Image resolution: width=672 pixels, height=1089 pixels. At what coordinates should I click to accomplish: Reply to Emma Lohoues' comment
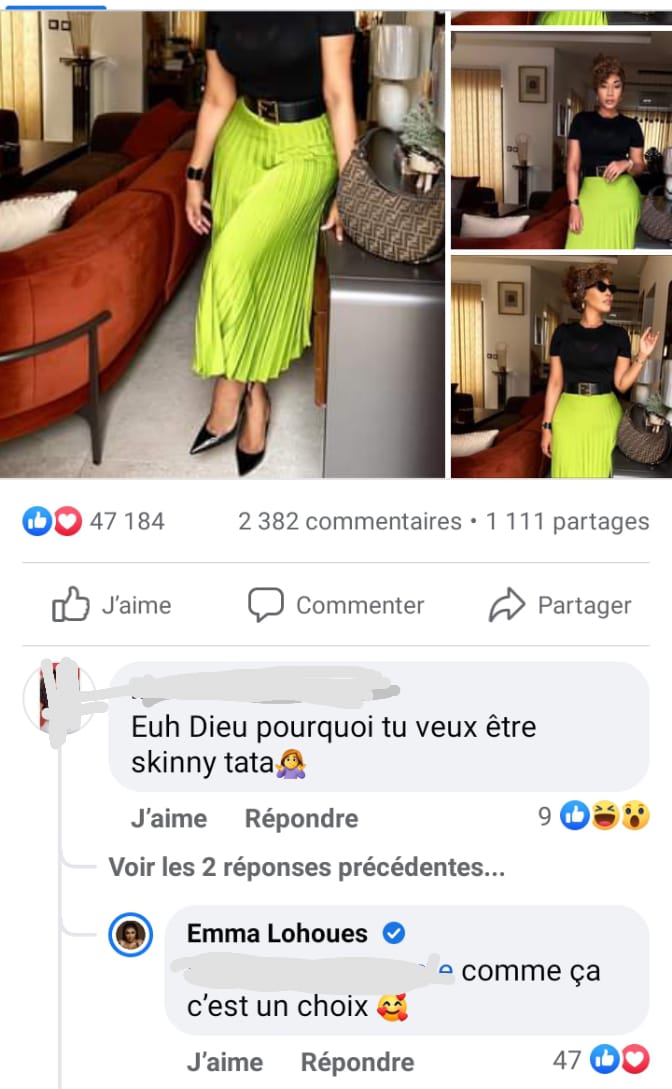(357, 1061)
